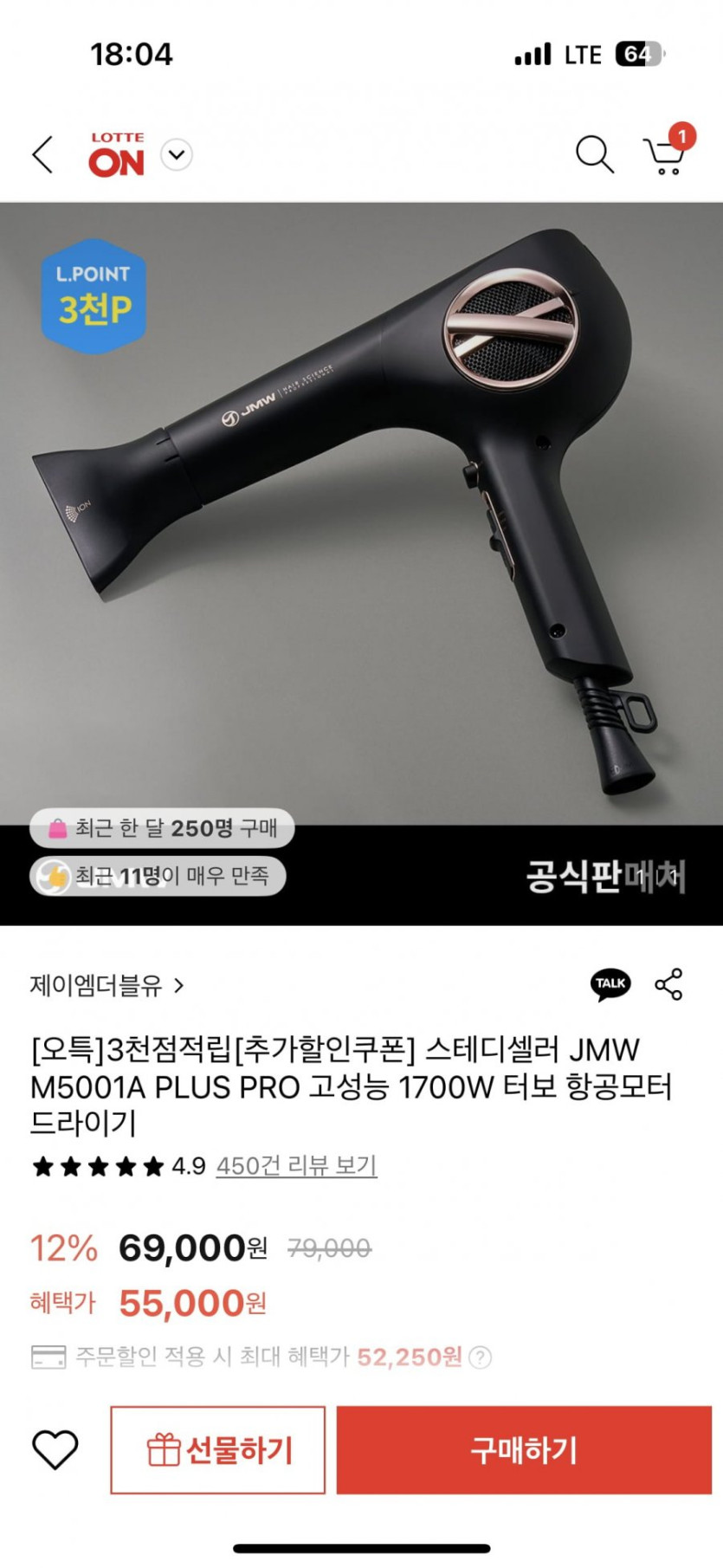Open 450건 리뷰 보기 link

pos(296,1166)
